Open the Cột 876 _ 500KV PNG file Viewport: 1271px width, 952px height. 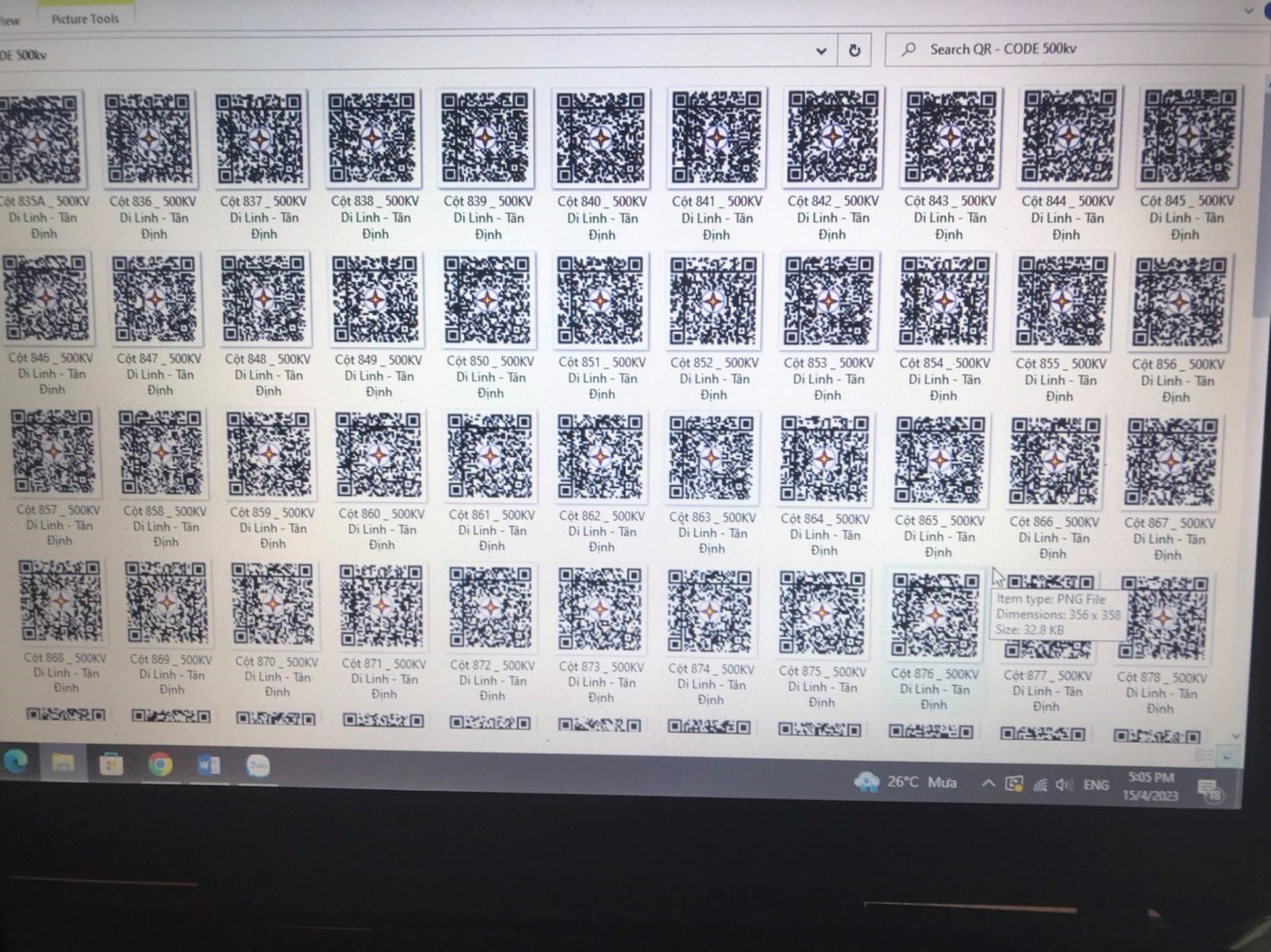pos(934,617)
